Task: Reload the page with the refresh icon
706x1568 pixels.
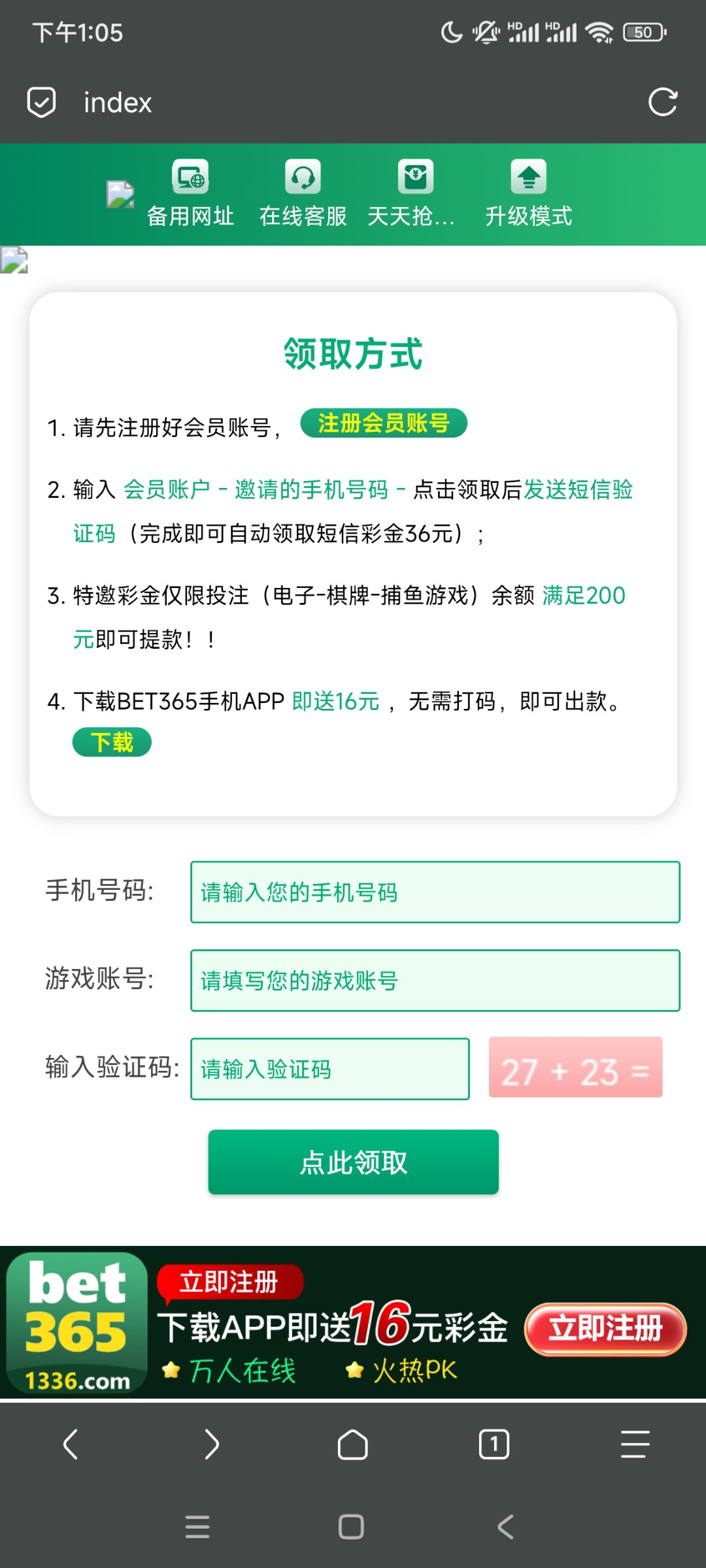Action: pos(662,103)
